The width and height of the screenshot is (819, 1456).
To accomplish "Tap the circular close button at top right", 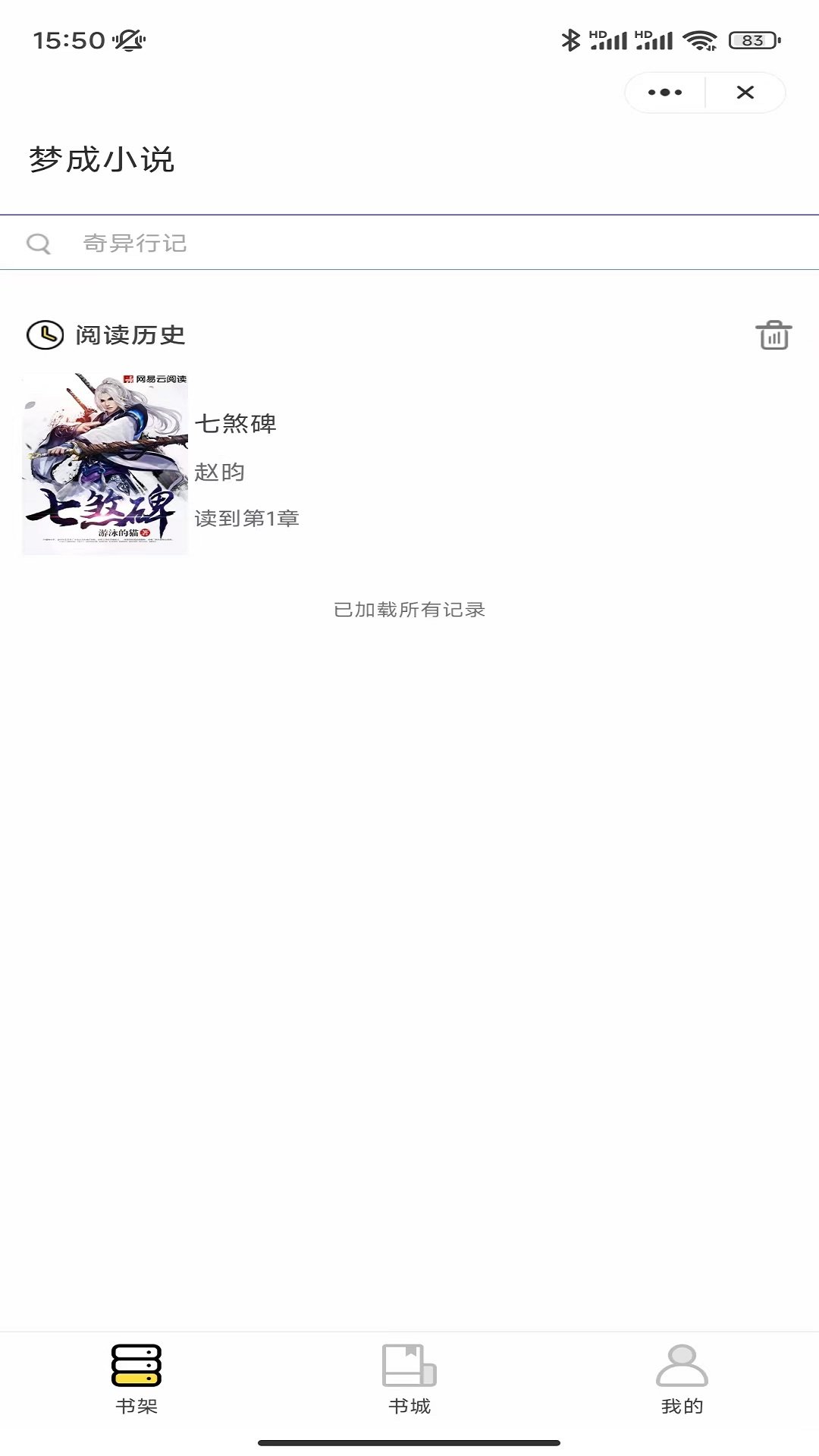I will point(745,92).
